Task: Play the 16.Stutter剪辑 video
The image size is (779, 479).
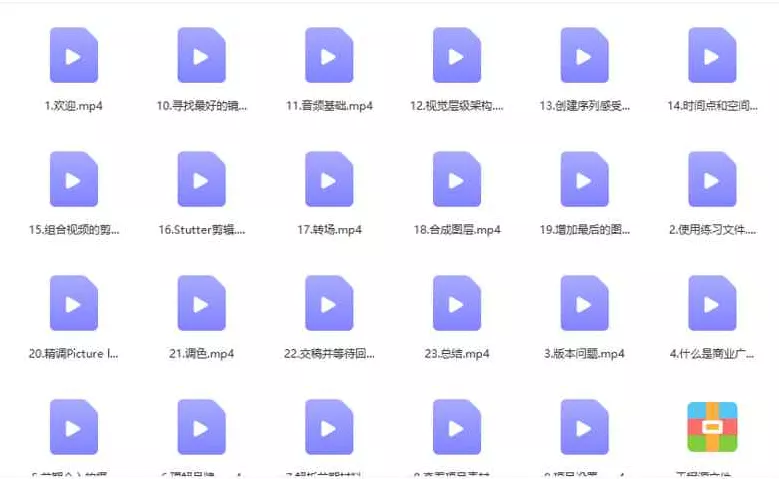Action: (201, 180)
